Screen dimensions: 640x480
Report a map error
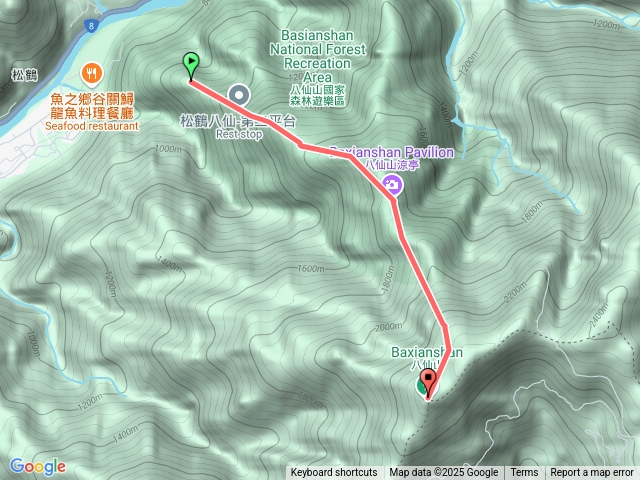pos(593,473)
